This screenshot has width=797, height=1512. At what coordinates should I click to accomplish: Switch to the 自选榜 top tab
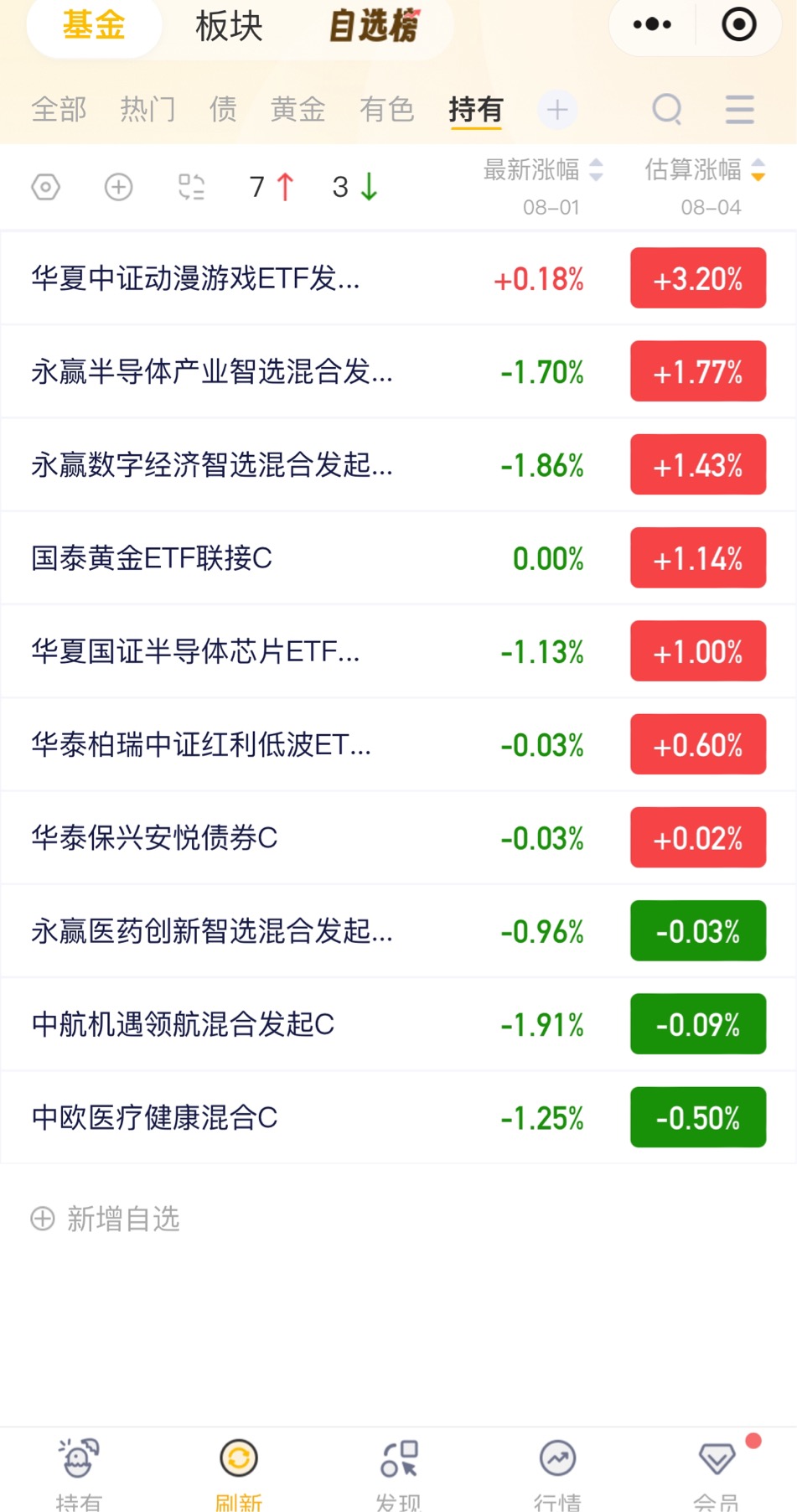coord(374,26)
